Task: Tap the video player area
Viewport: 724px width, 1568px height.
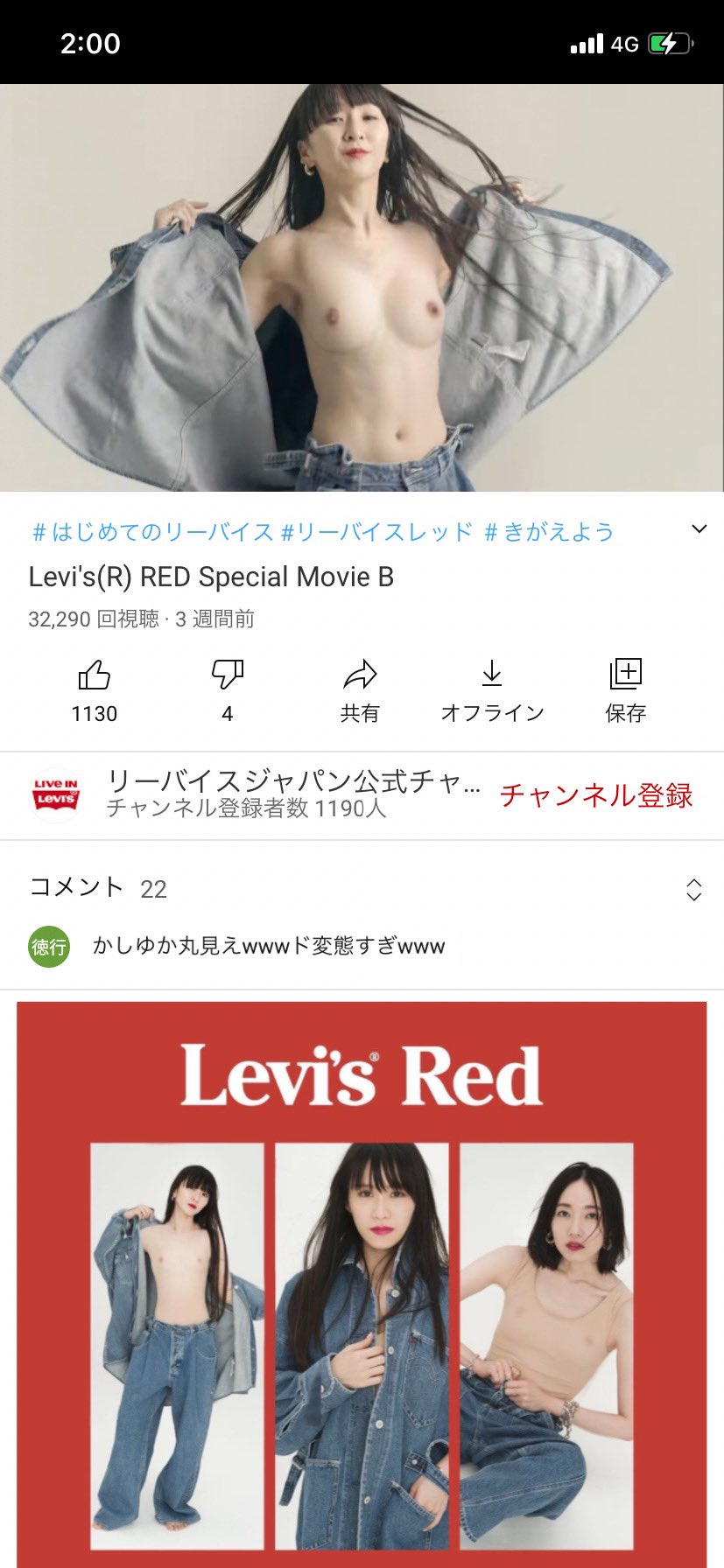Action: pos(362,288)
